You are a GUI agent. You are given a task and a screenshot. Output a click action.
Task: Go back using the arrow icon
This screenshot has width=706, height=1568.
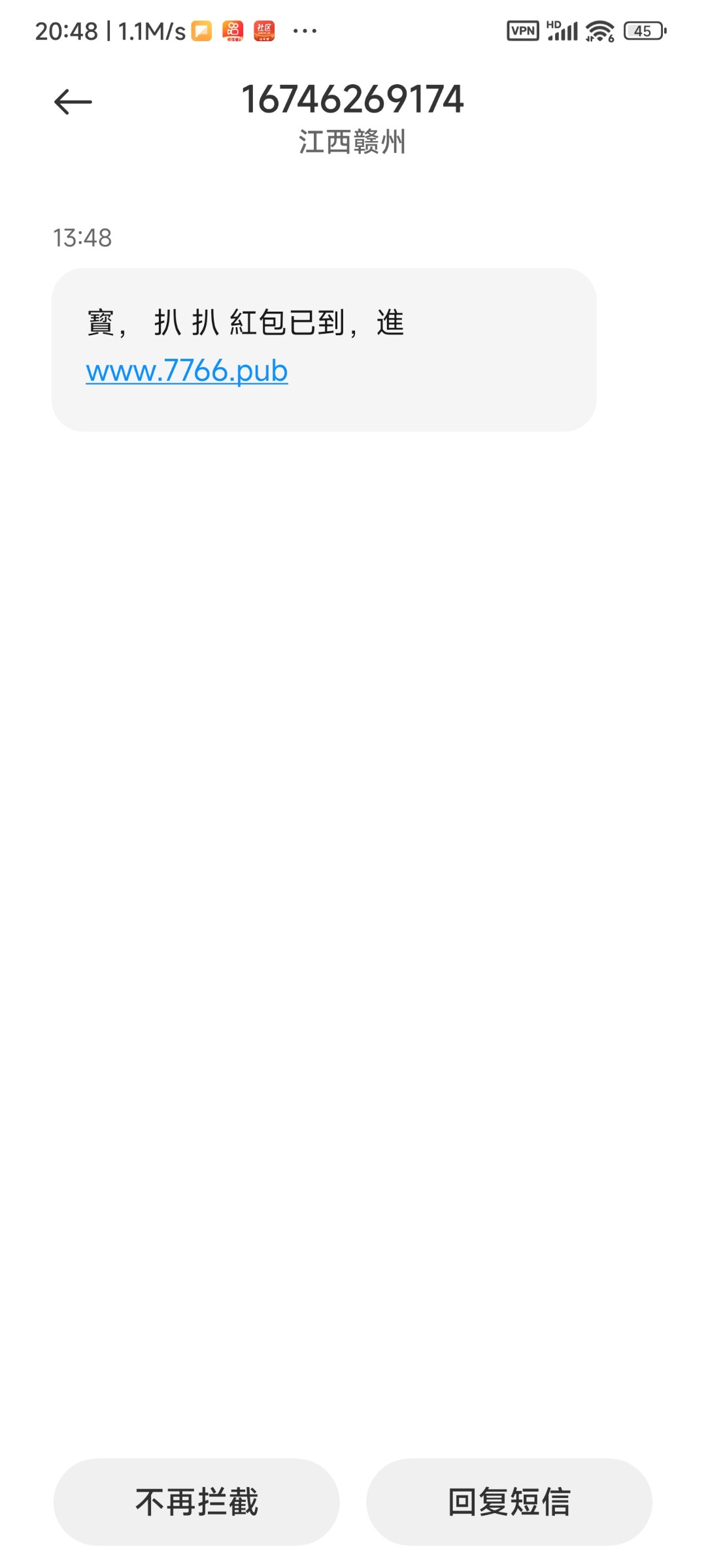pyautogui.click(x=73, y=102)
